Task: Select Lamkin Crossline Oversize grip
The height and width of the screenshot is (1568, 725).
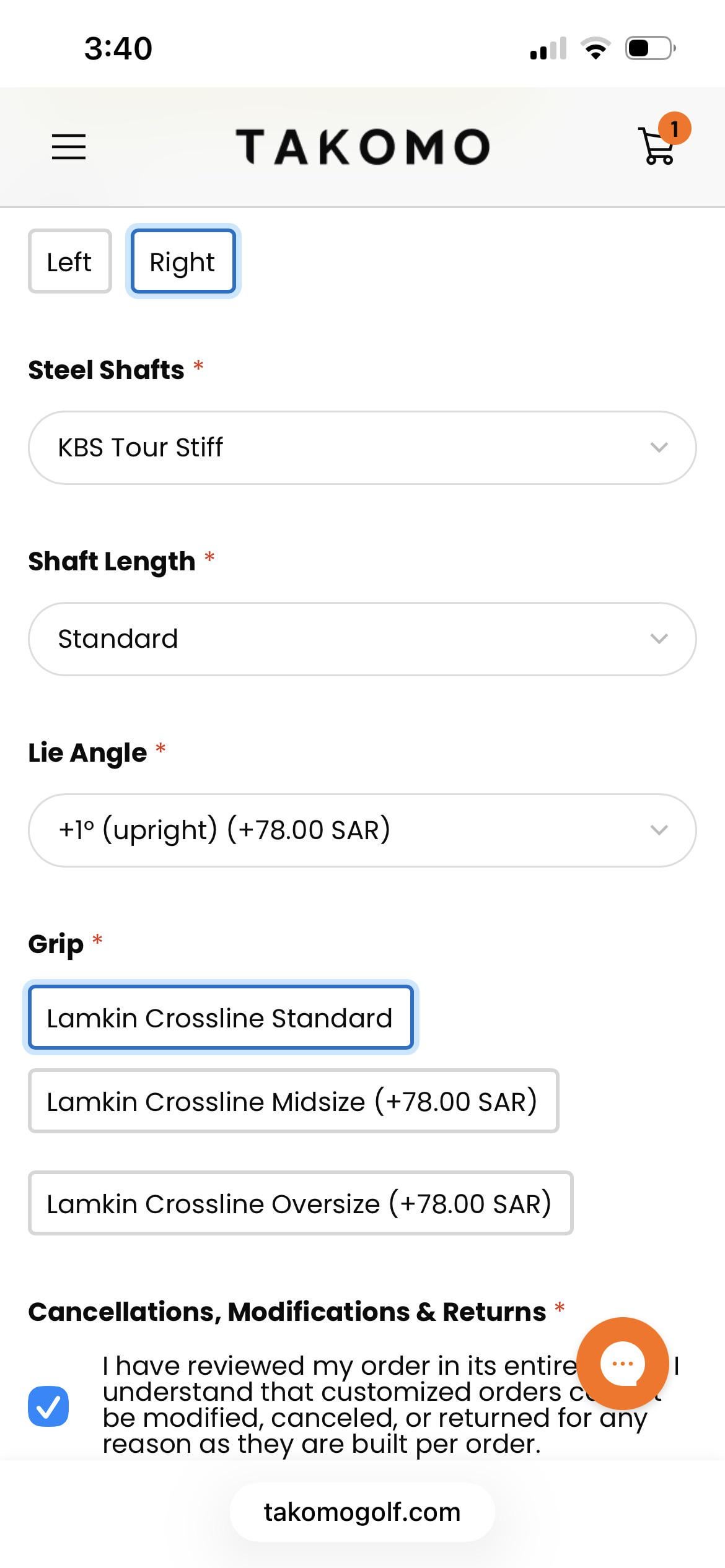Action: pos(300,1203)
